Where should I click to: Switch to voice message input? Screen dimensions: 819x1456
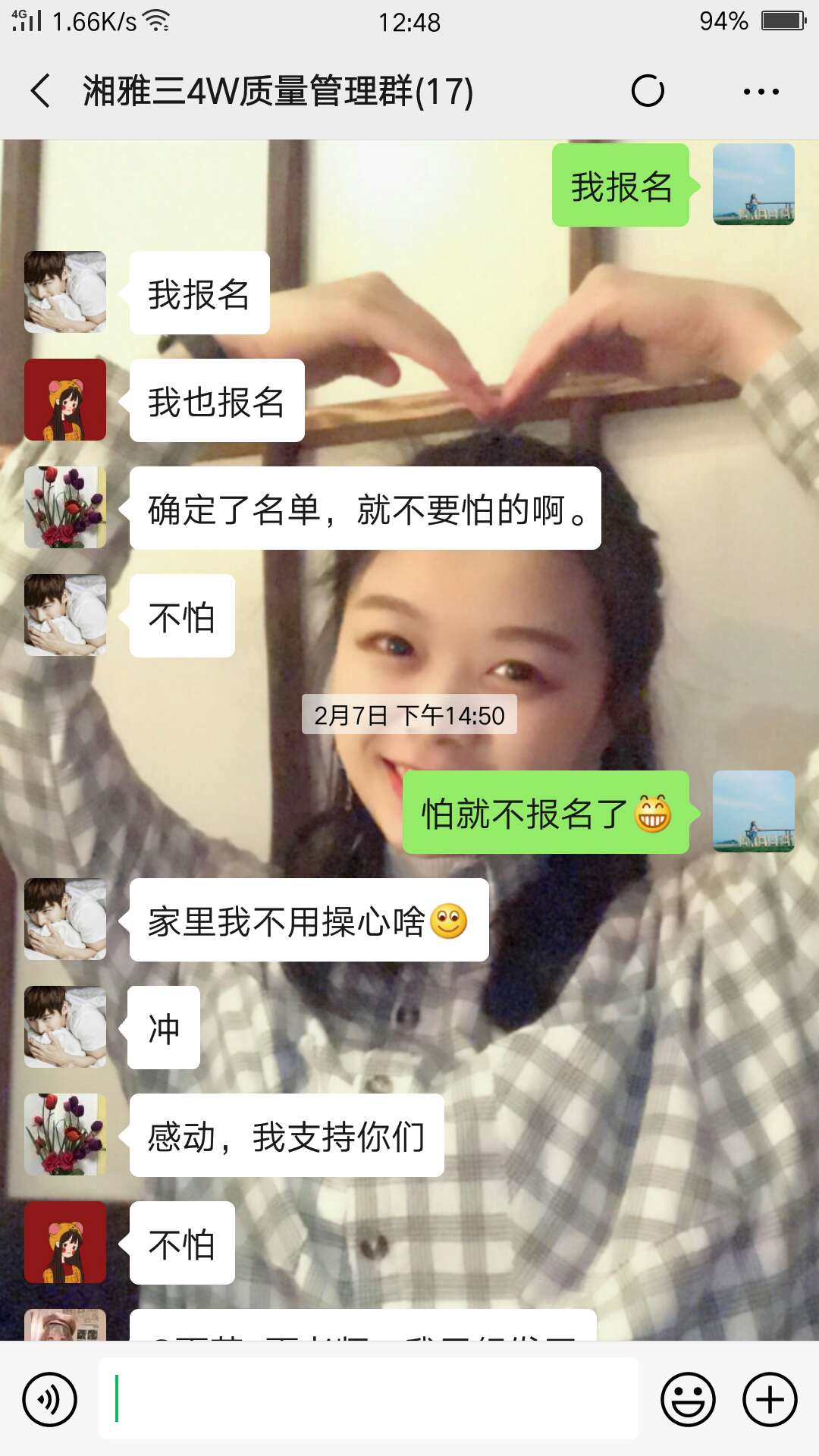click(x=50, y=1399)
